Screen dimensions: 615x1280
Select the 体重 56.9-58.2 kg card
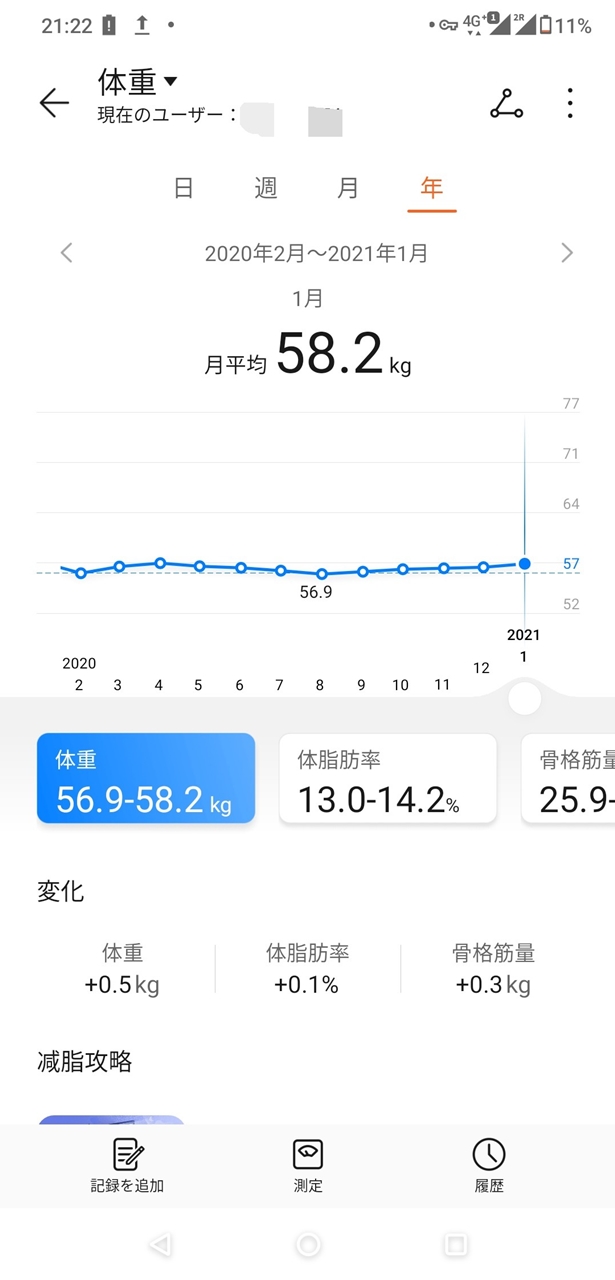(146, 779)
